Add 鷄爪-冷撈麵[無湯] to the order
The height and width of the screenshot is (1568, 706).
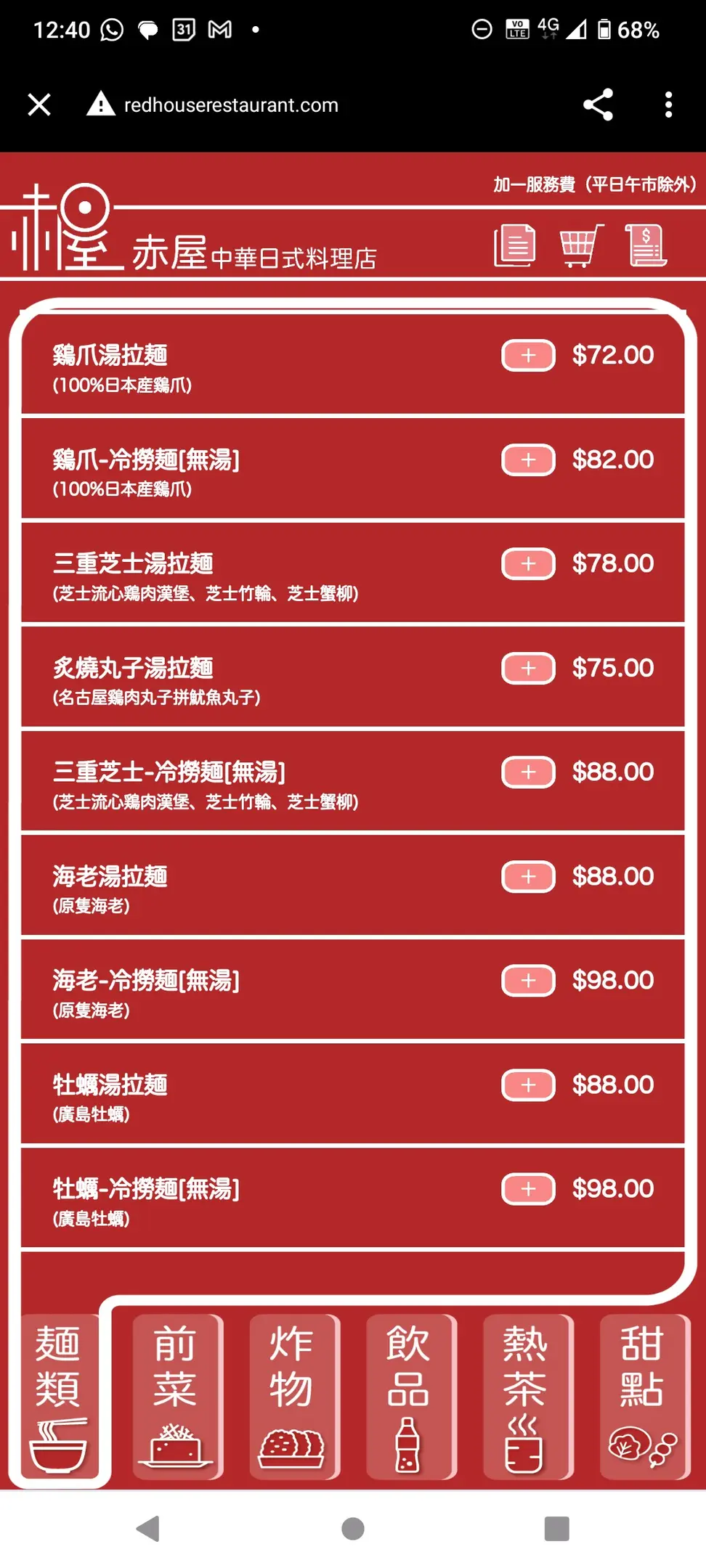pos(528,460)
